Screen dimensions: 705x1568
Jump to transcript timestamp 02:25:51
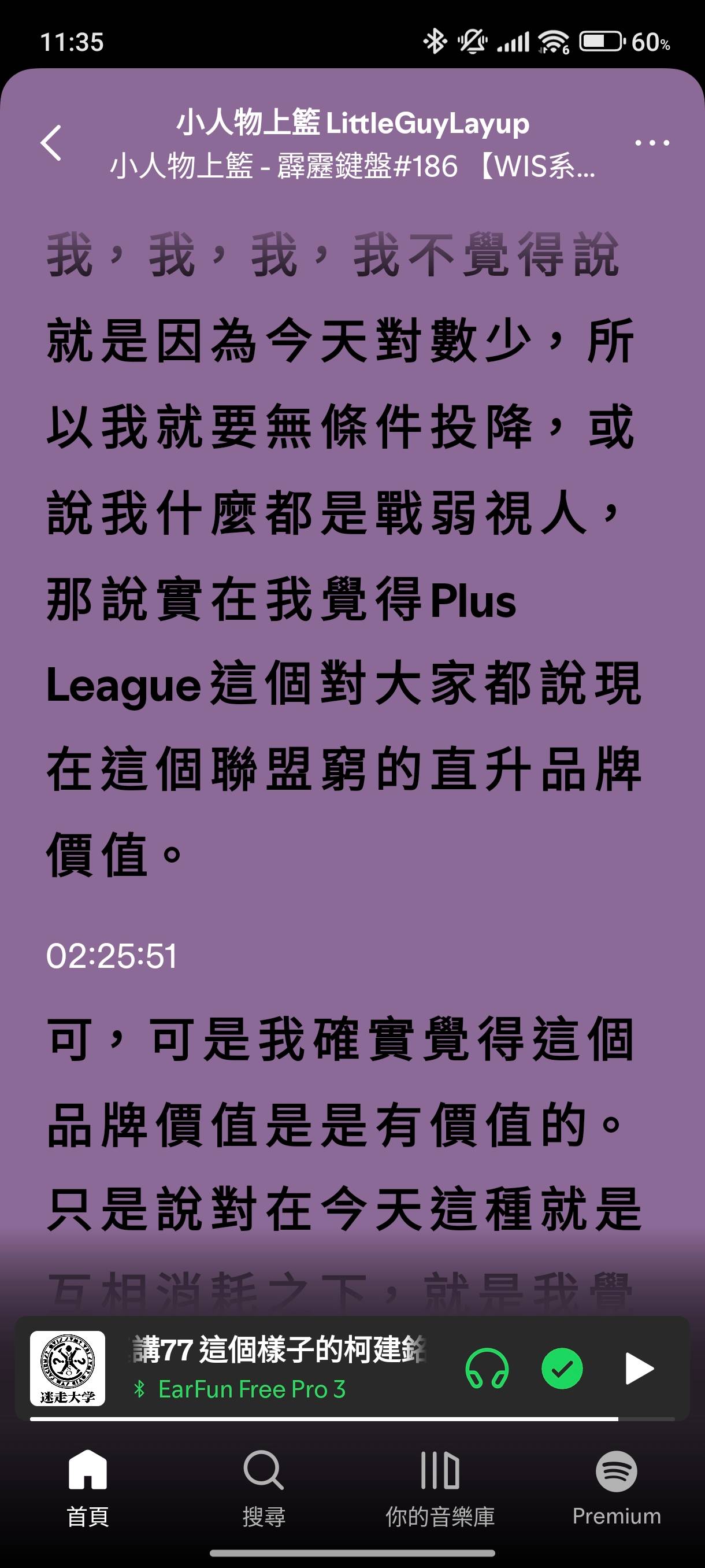(x=112, y=956)
